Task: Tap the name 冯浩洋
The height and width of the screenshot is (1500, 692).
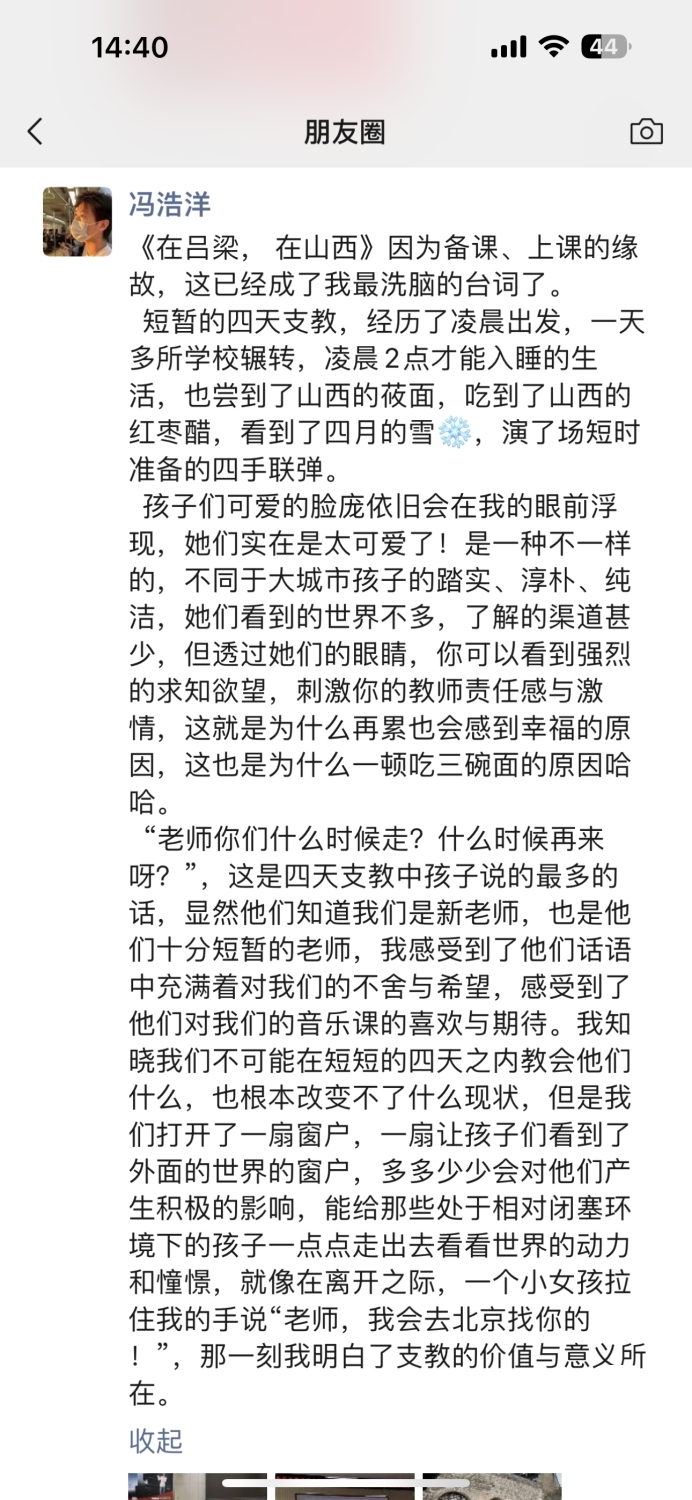Action: (x=170, y=204)
